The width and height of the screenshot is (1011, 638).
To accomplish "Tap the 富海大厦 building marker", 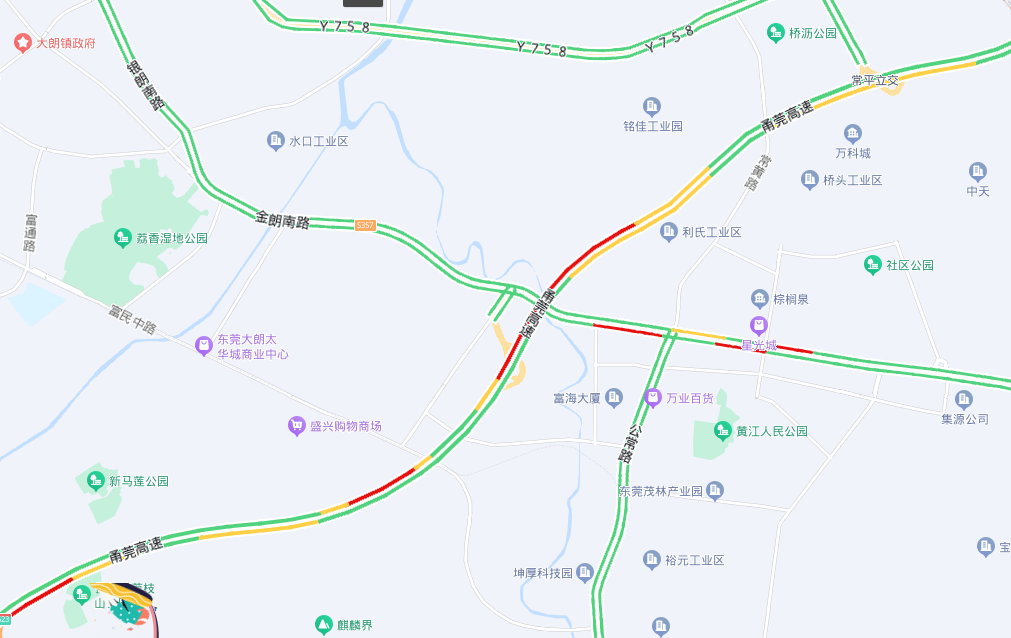I will [x=614, y=398].
